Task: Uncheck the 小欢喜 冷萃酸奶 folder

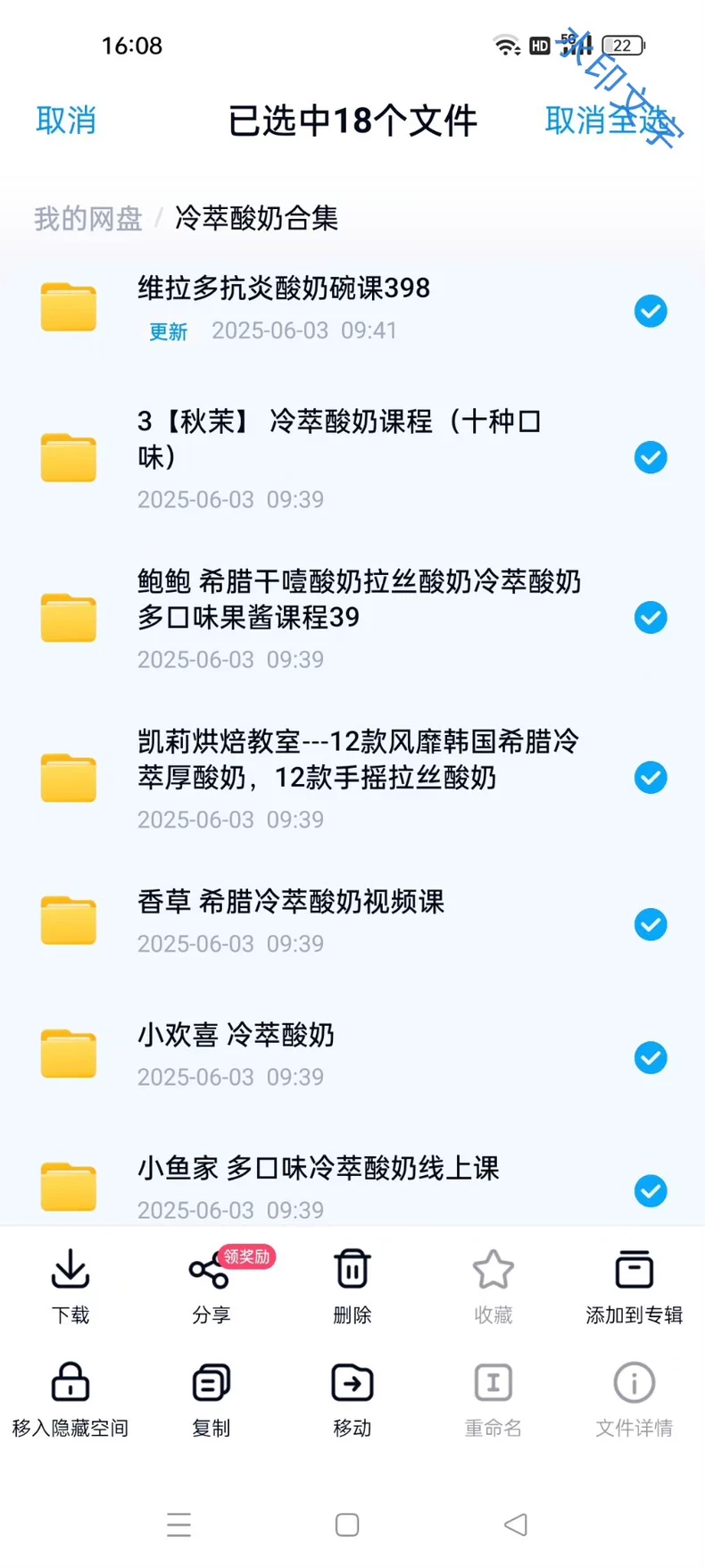Action: click(651, 1058)
